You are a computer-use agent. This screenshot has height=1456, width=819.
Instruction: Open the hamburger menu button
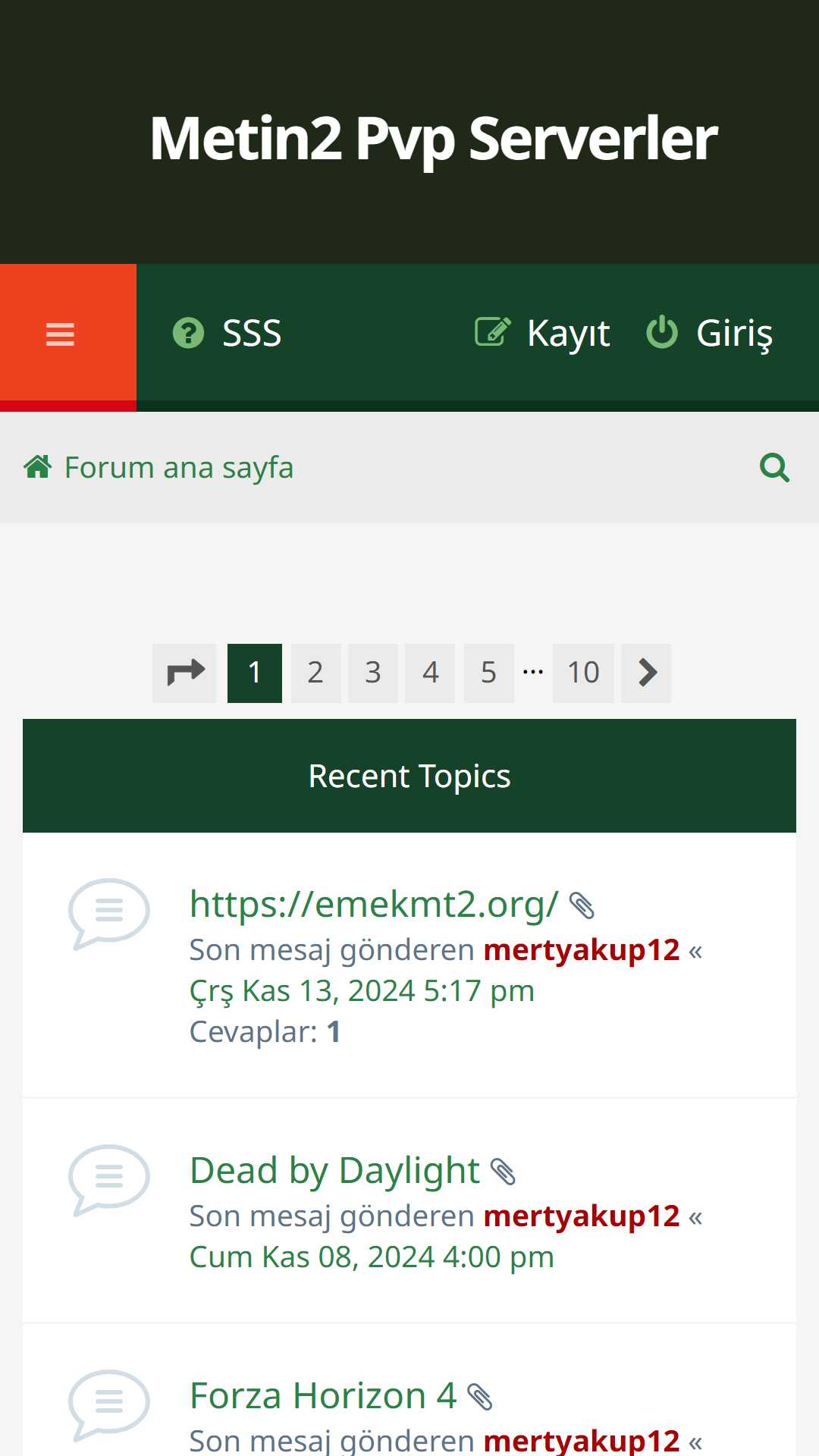coord(67,334)
